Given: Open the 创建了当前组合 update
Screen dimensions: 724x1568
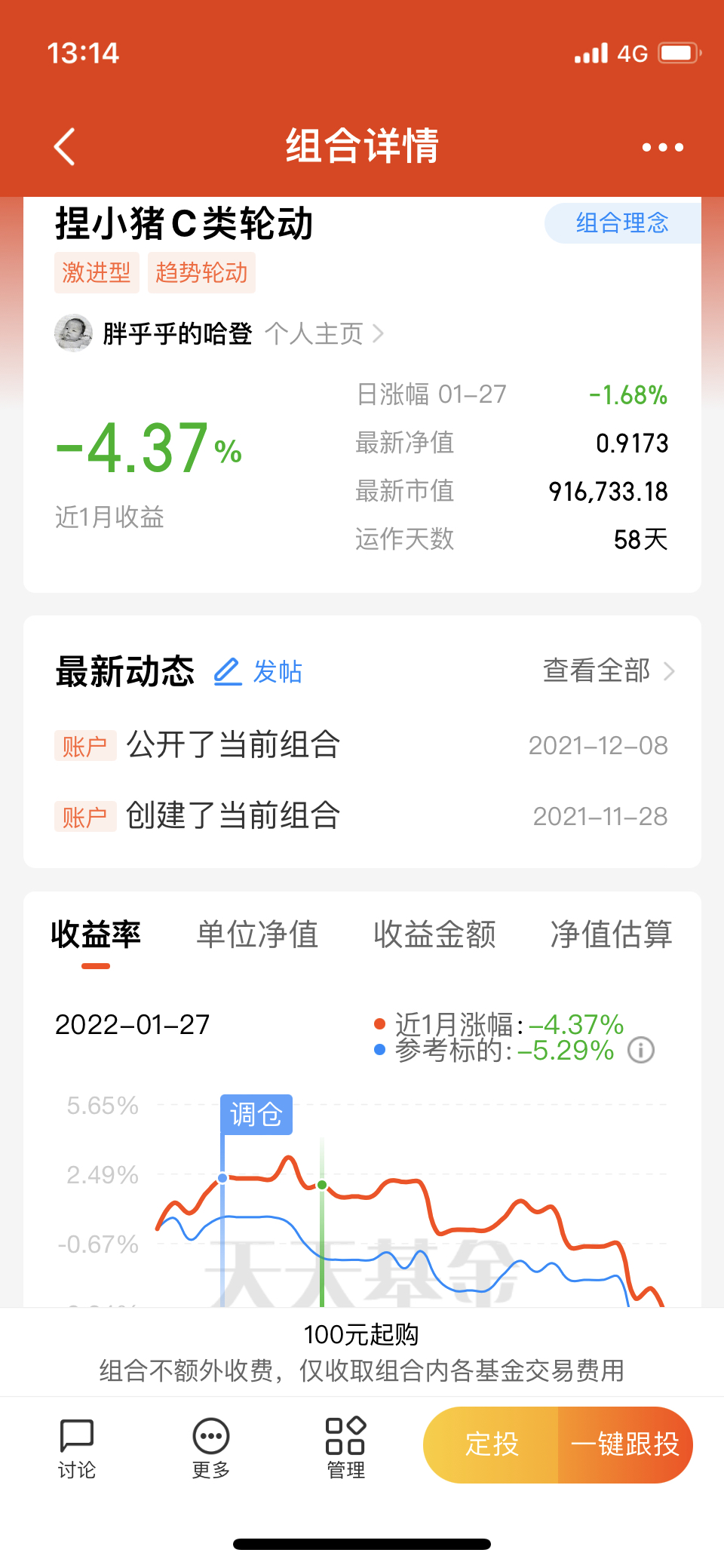Looking at the screenshot, I should pyautogui.click(x=233, y=816).
